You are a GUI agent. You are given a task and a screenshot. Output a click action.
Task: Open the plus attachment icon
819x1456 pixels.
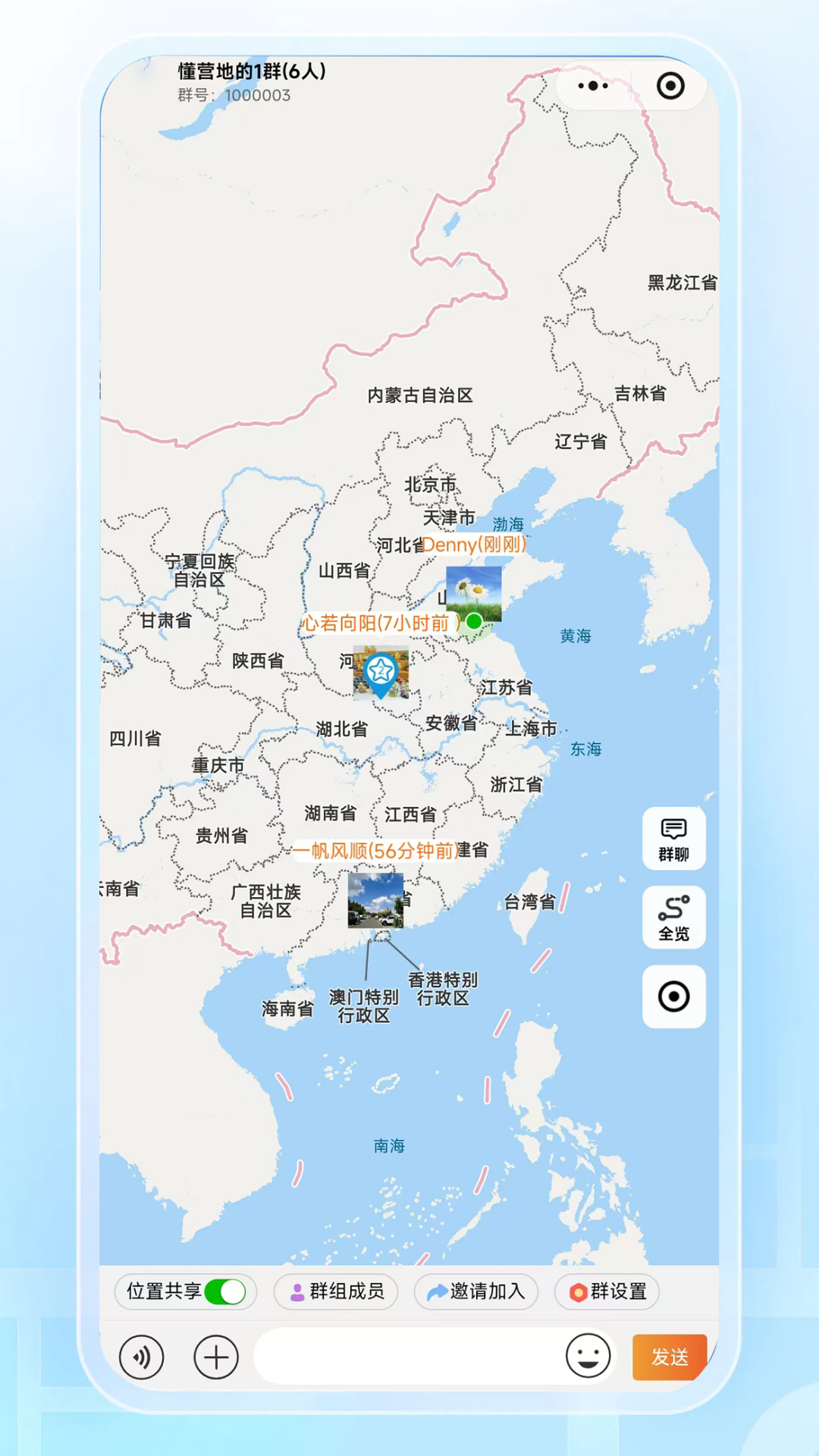[215, 1357]
